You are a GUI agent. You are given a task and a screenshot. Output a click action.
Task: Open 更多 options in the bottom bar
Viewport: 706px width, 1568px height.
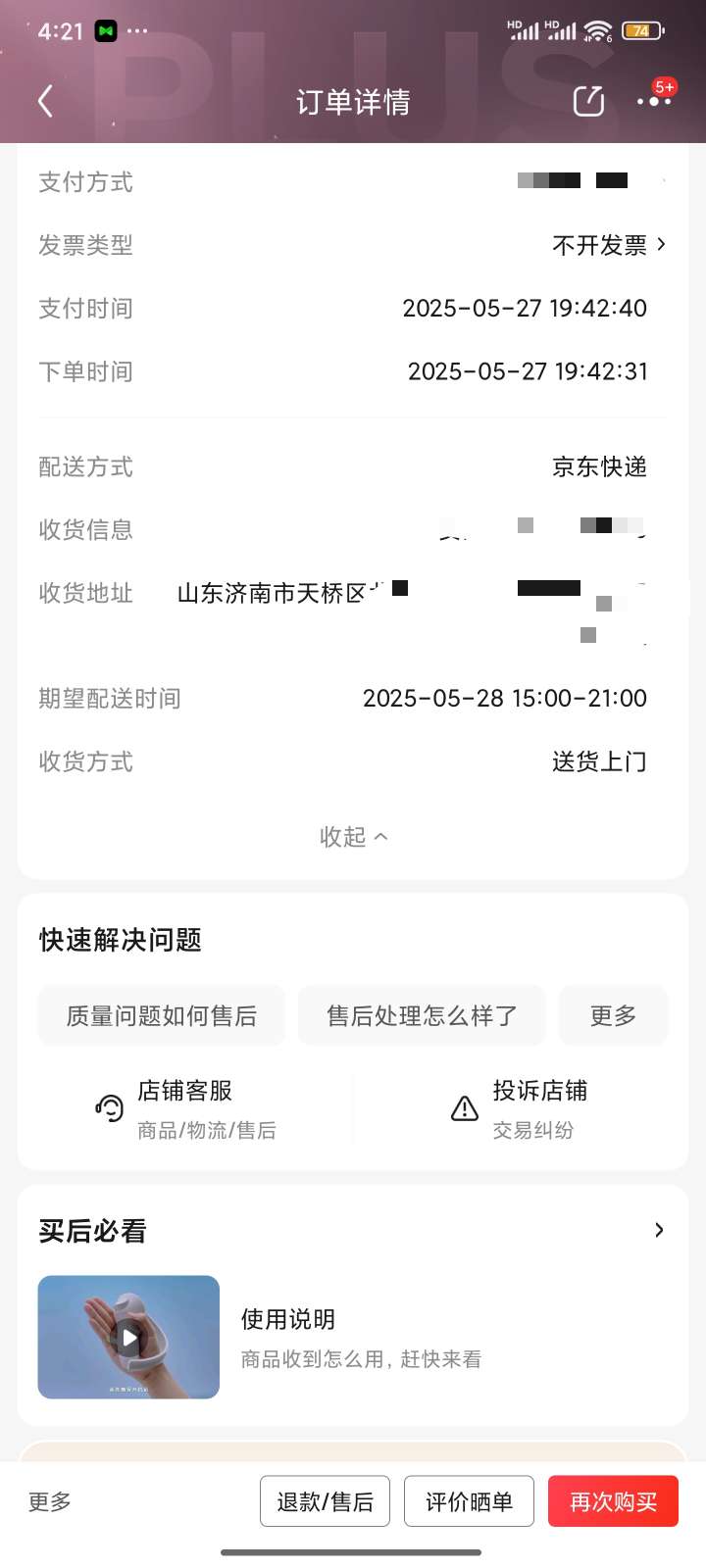[x=49, y=1501]
